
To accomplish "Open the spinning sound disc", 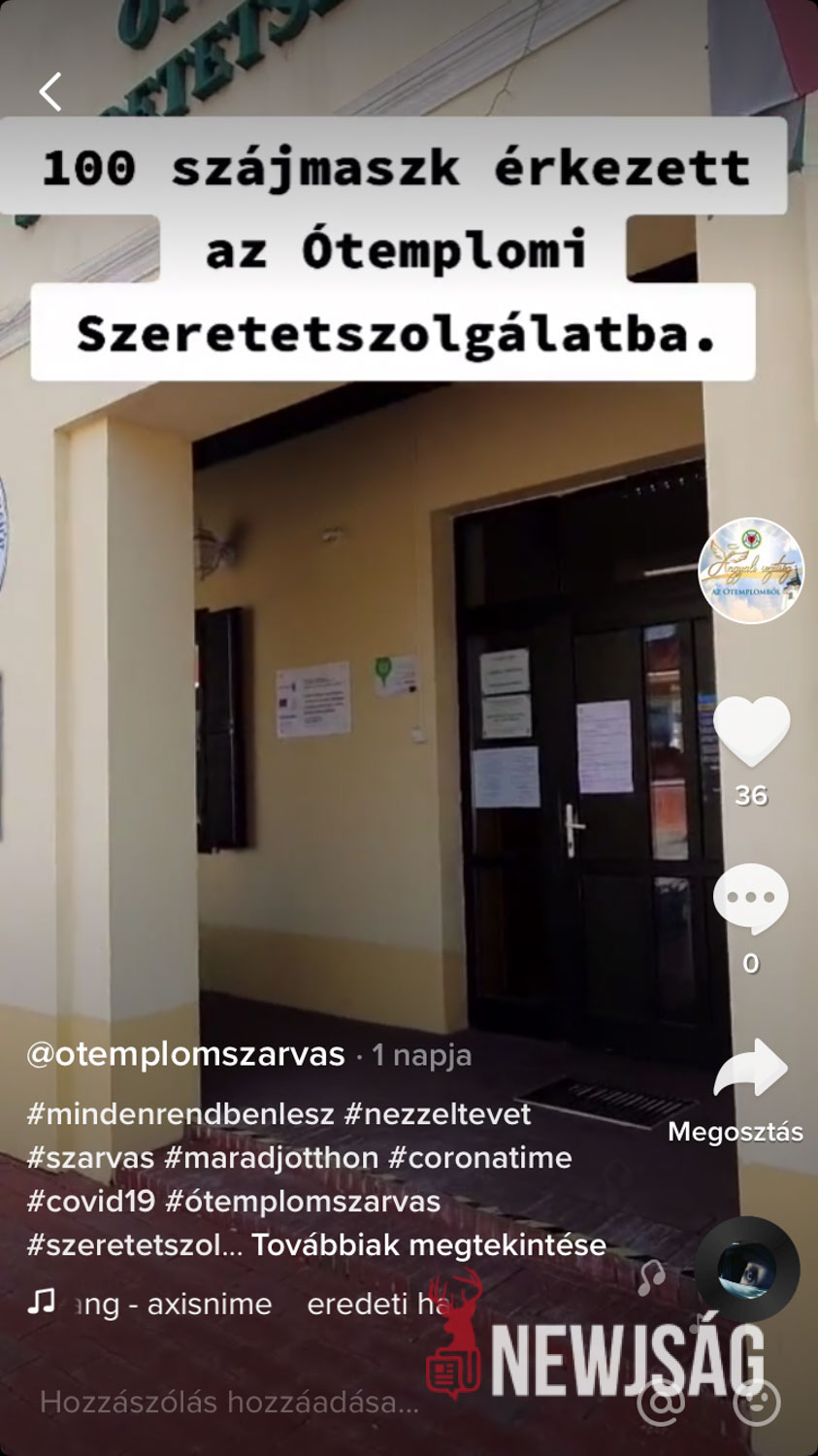I will point(748,1270).
